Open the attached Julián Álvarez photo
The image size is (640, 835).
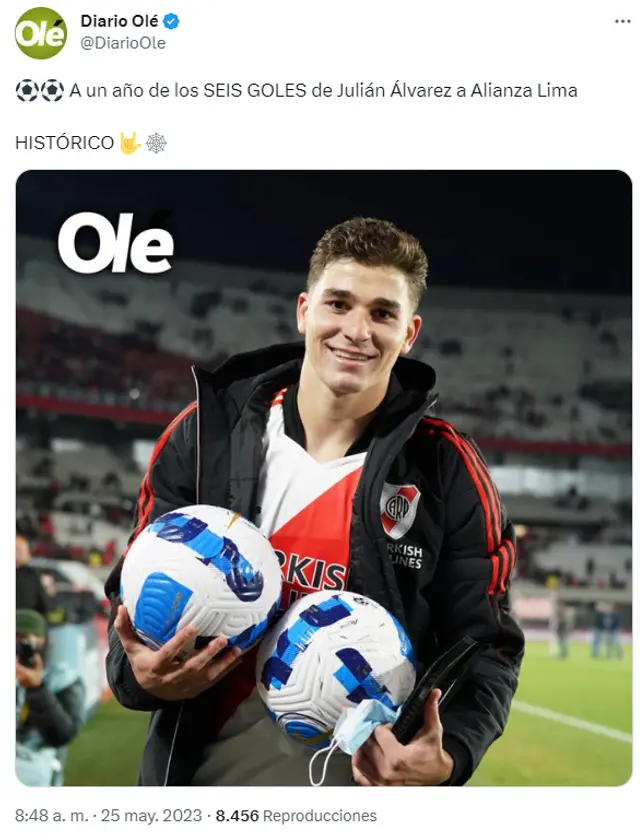[x=324, y=478]
